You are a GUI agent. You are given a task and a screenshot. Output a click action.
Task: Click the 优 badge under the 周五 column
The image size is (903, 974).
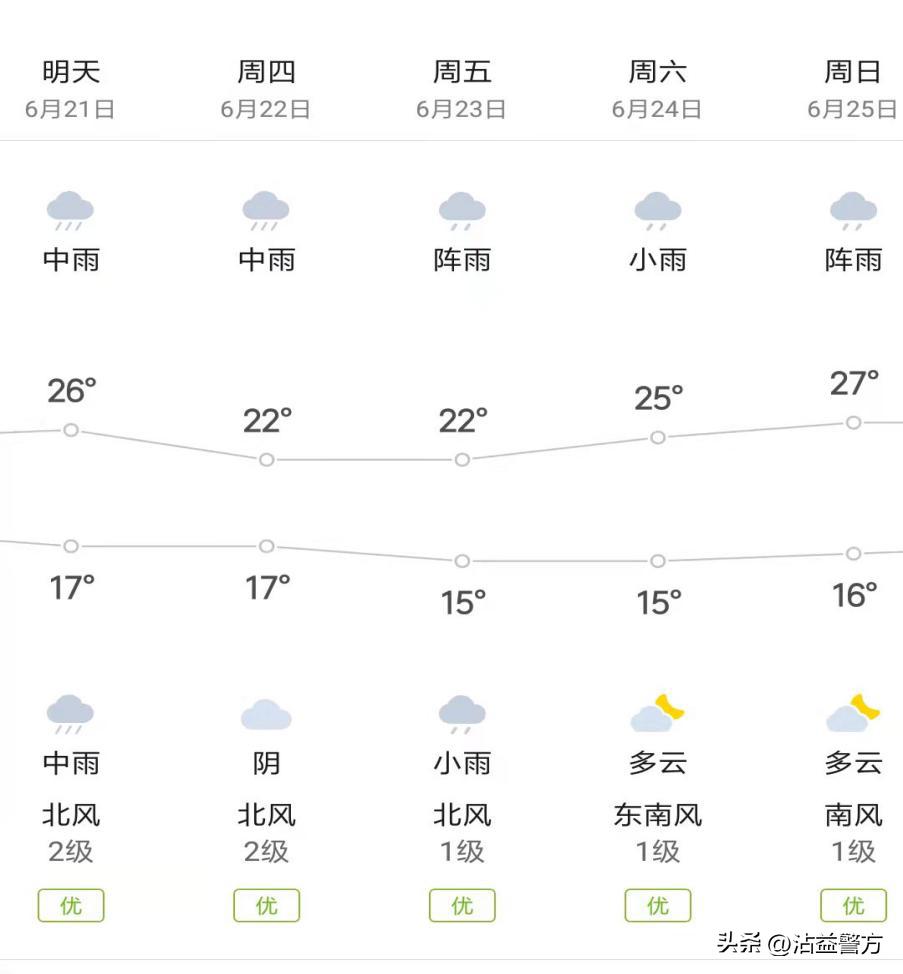tap(461, 905)
